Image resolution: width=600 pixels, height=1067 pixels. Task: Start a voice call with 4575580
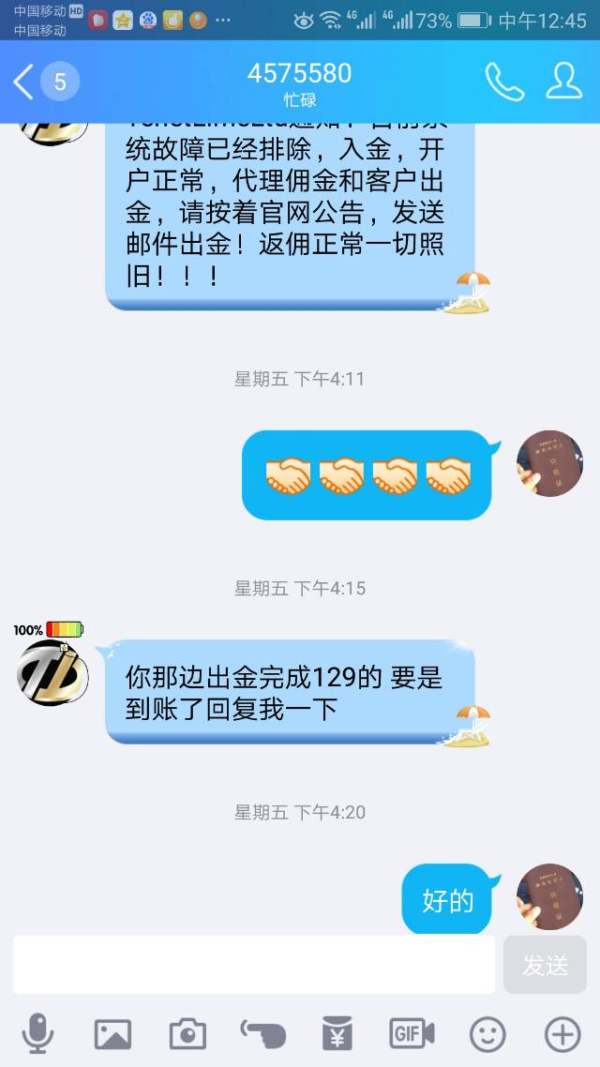click(504, 82)
